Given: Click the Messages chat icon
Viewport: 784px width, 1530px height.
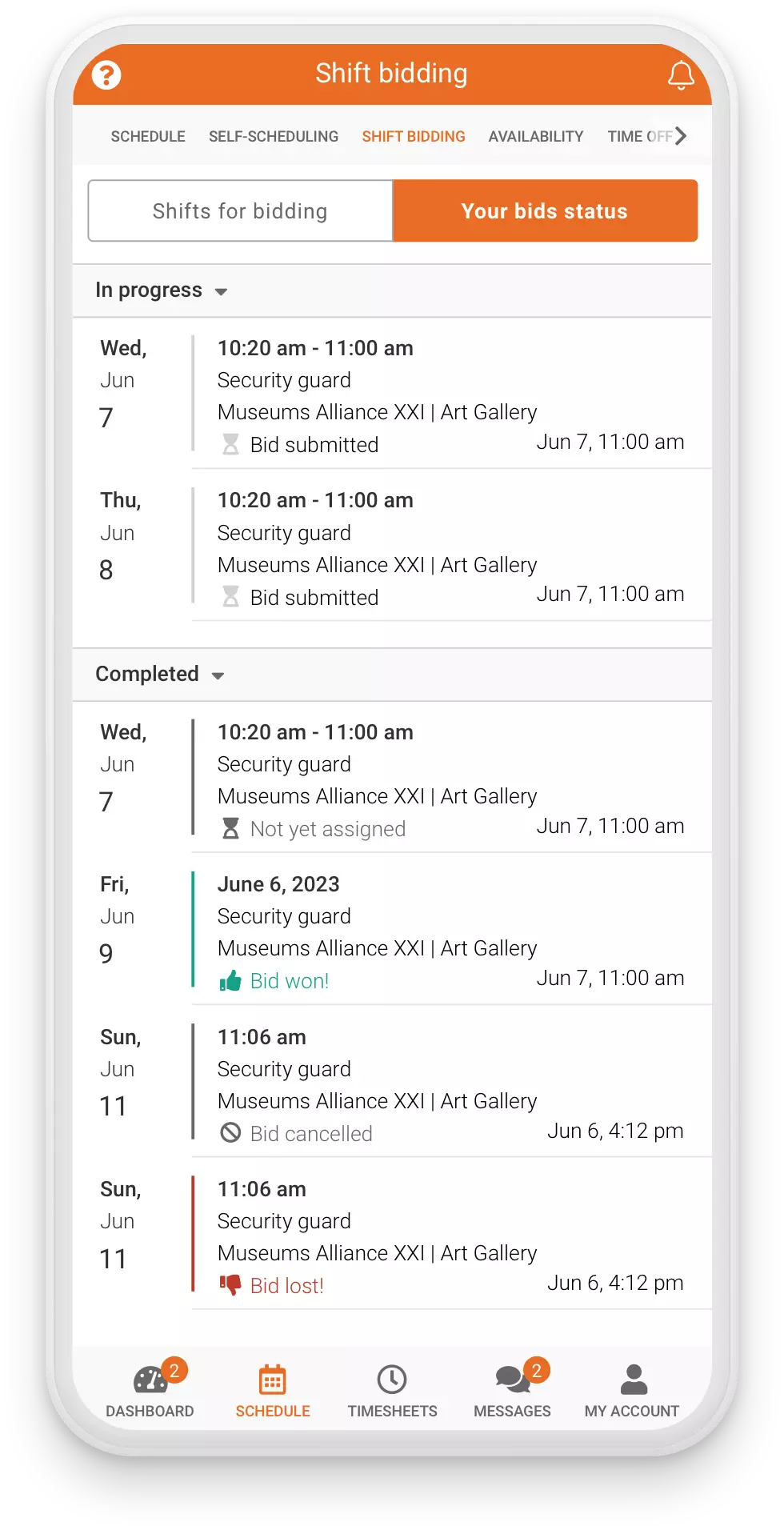Looking at the screenshot, I should (512, 1380).
